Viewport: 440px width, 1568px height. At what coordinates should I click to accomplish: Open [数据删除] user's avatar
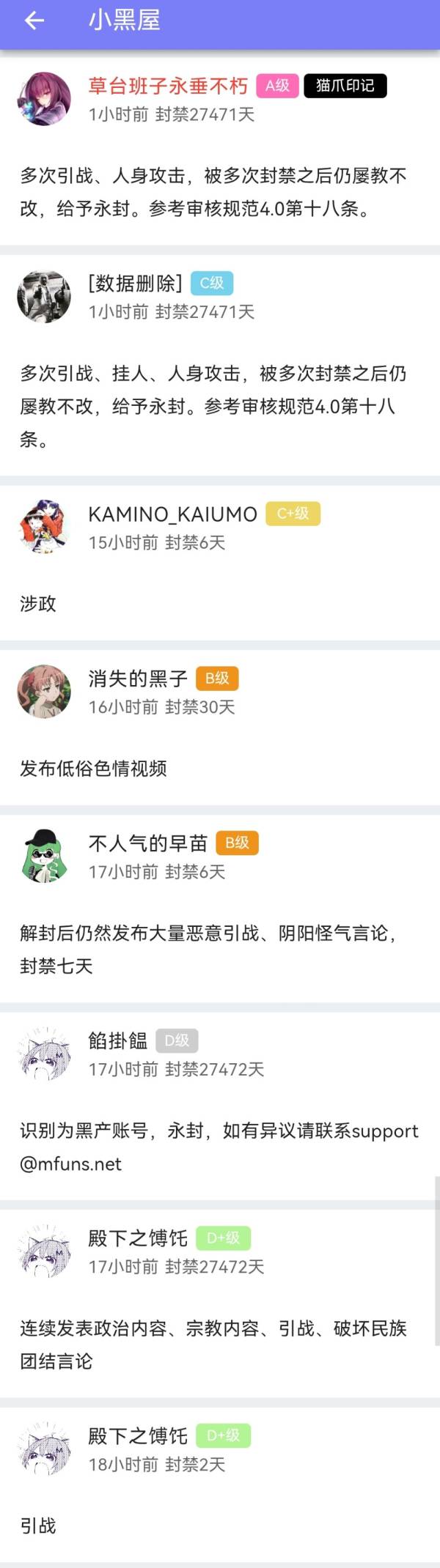point(44,297)
